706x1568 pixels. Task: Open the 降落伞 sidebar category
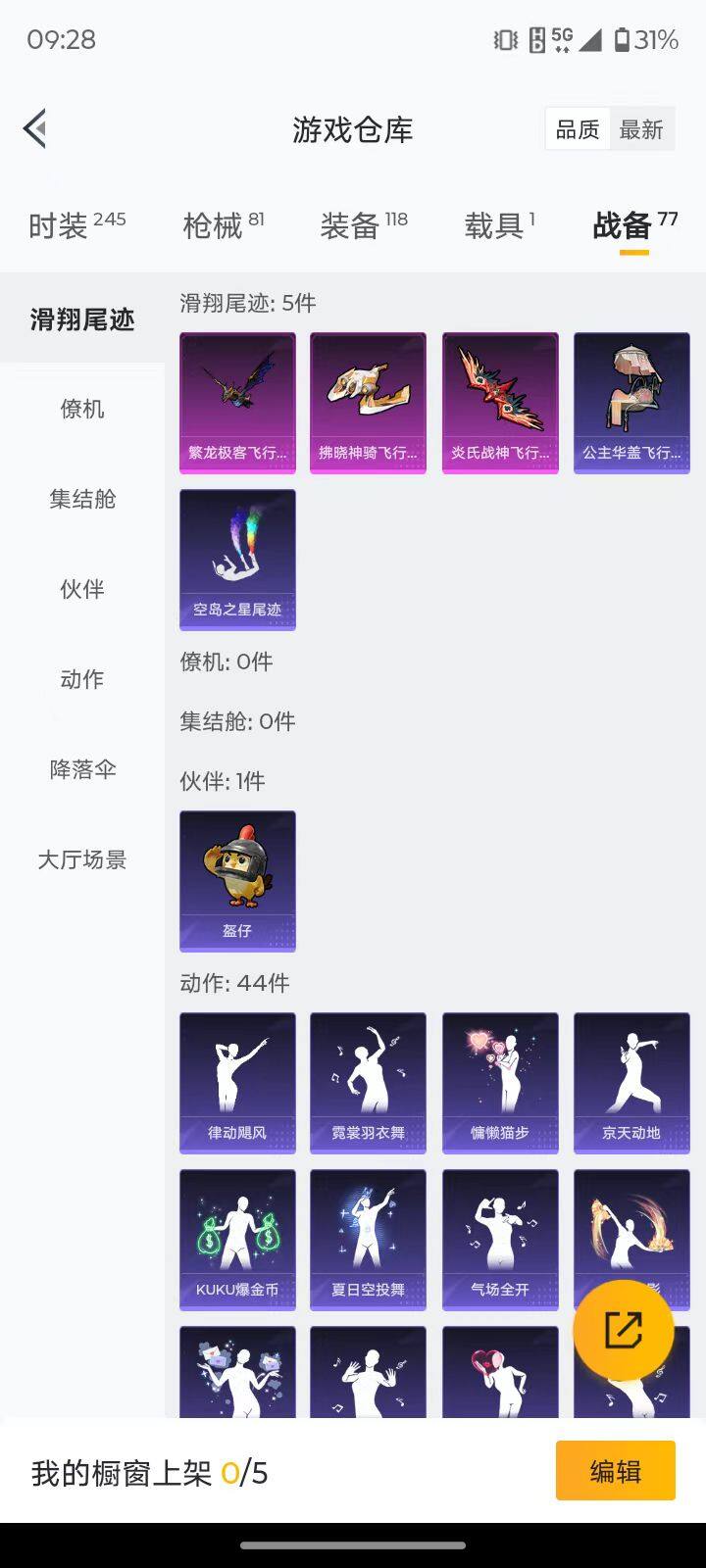point(82,770)
